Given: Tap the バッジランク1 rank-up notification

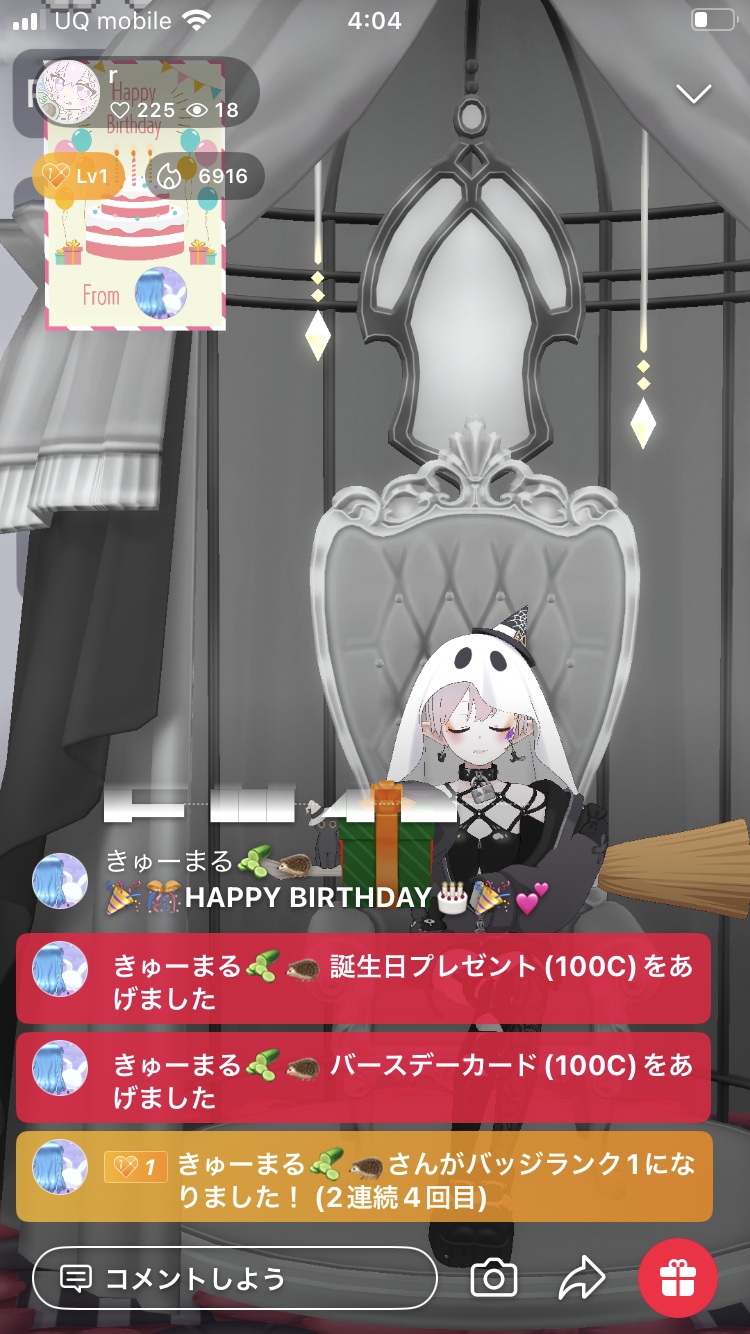Looking at the screenshot, I should click(363, 1177).
